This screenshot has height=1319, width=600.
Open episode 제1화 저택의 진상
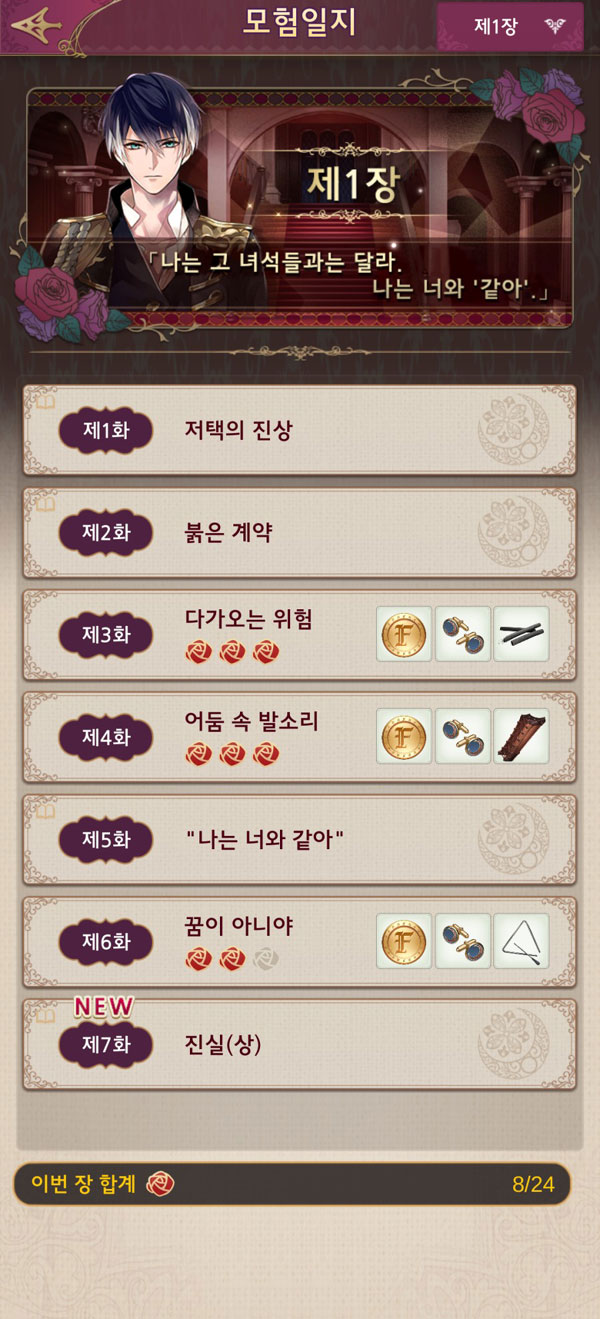[x=299, y=431]
